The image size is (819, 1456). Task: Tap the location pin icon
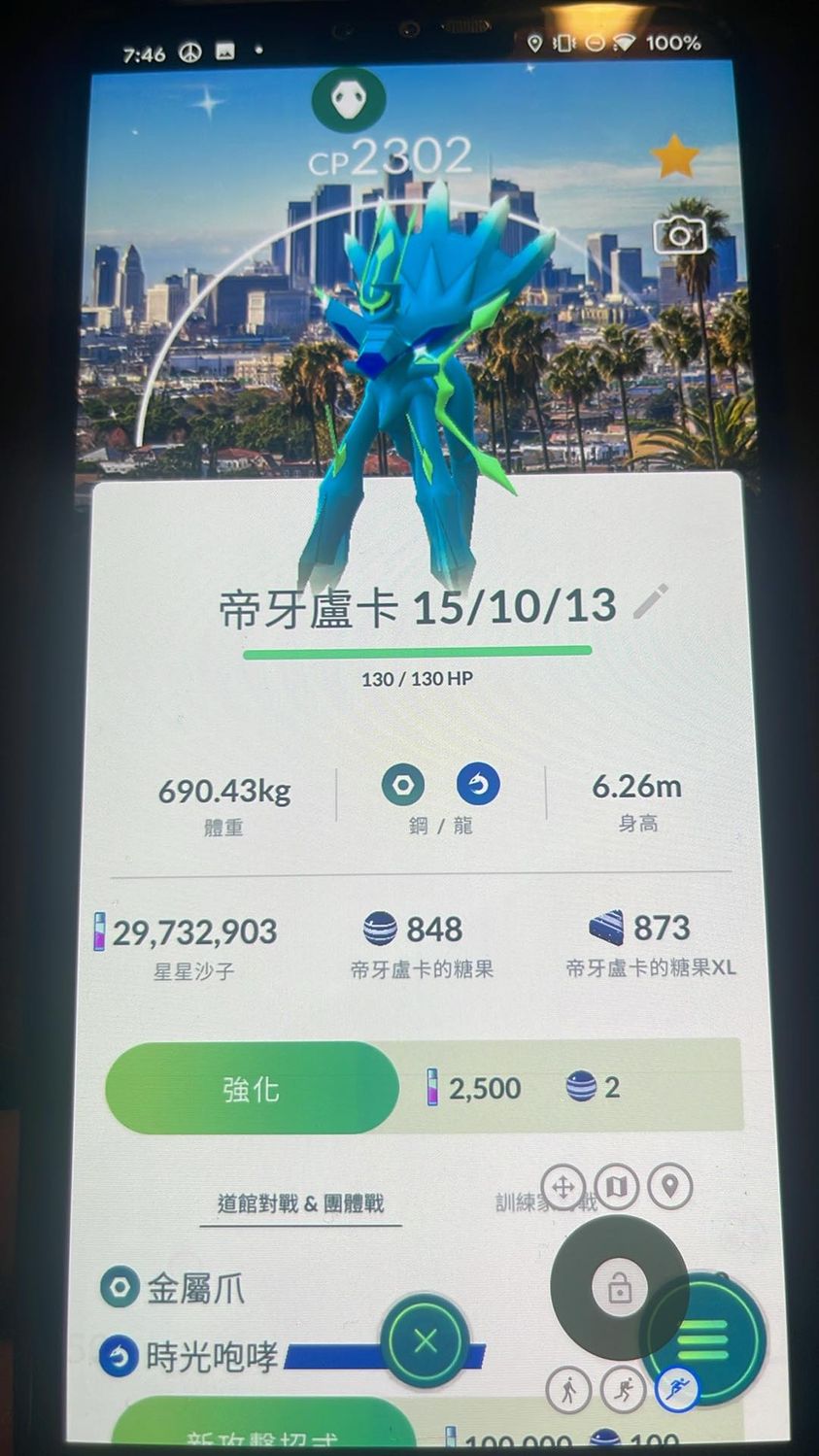tap(669, 1187)
